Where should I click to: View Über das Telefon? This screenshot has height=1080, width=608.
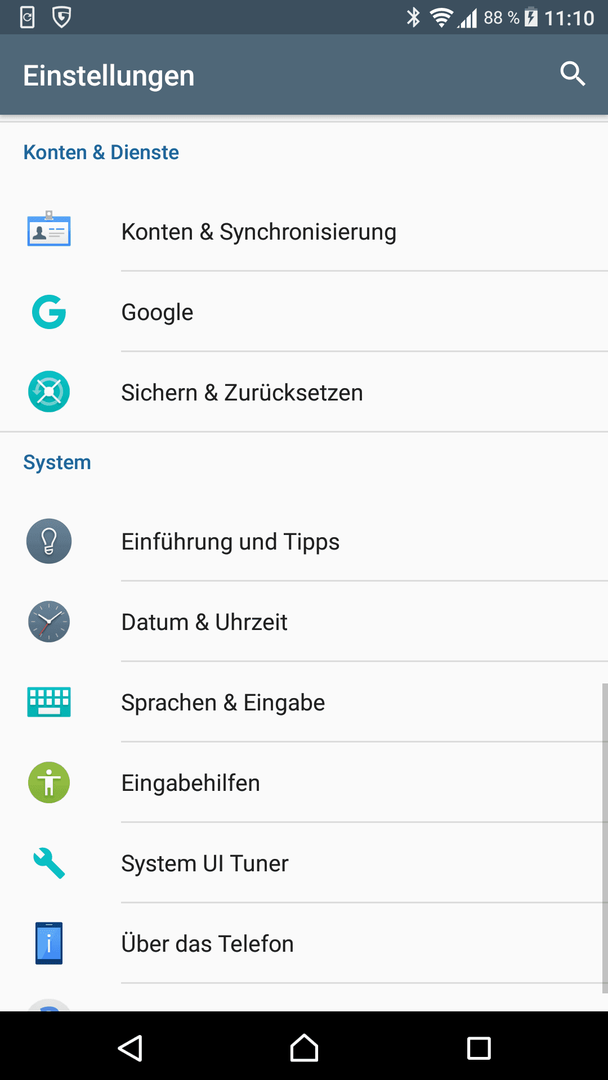[x=304, y=944]
